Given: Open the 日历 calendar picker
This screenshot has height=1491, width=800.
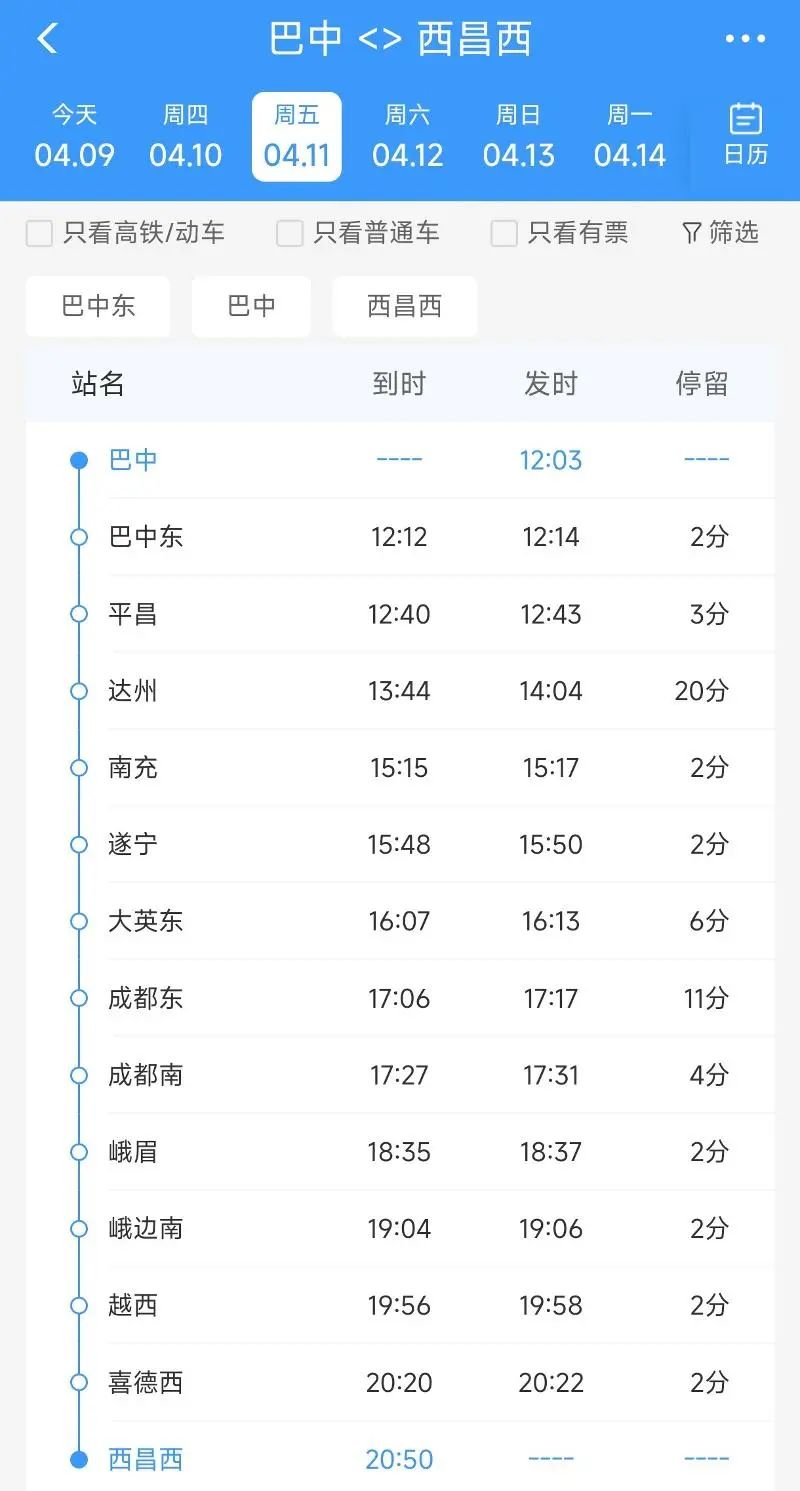Looking at the screenshot, I should (746, 135).
